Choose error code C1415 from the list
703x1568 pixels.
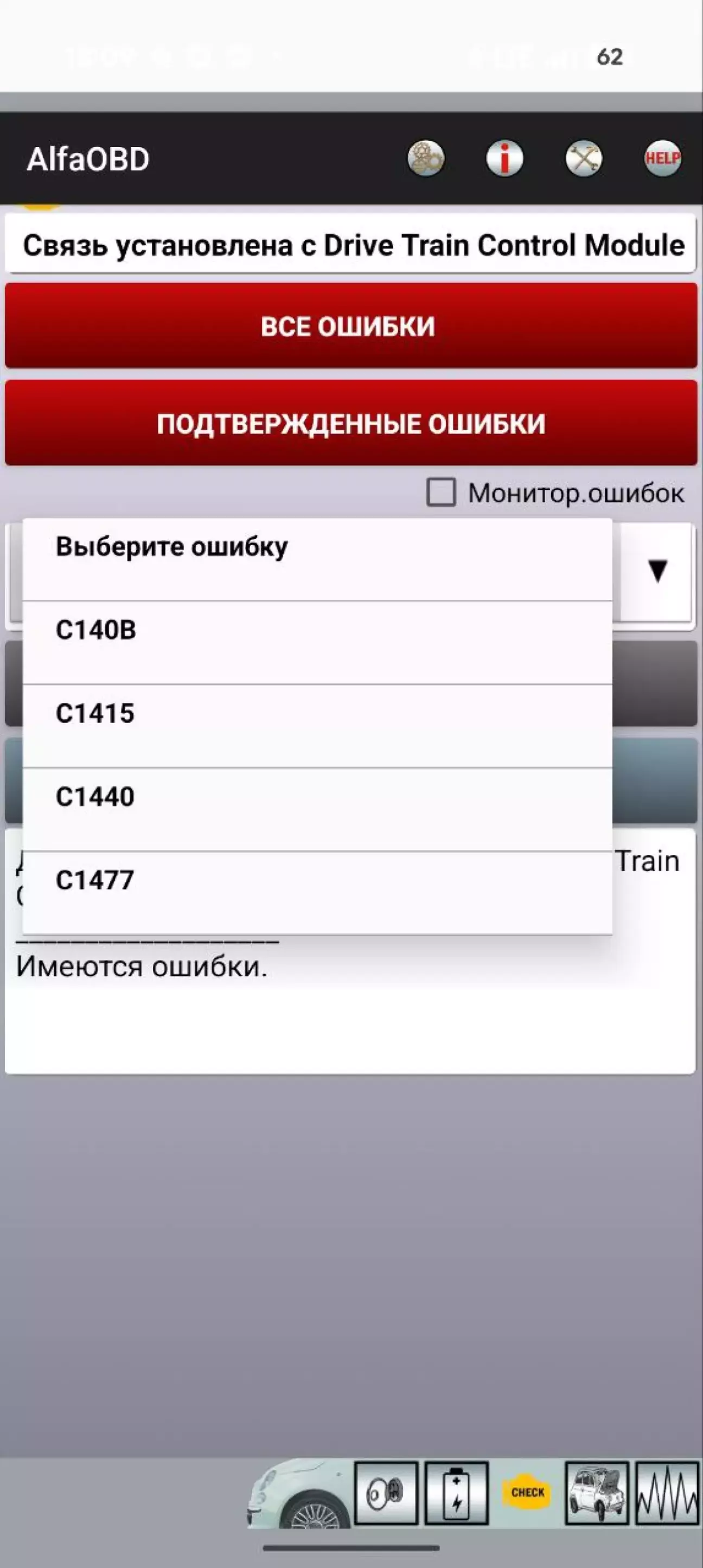[x=316, y=726]
